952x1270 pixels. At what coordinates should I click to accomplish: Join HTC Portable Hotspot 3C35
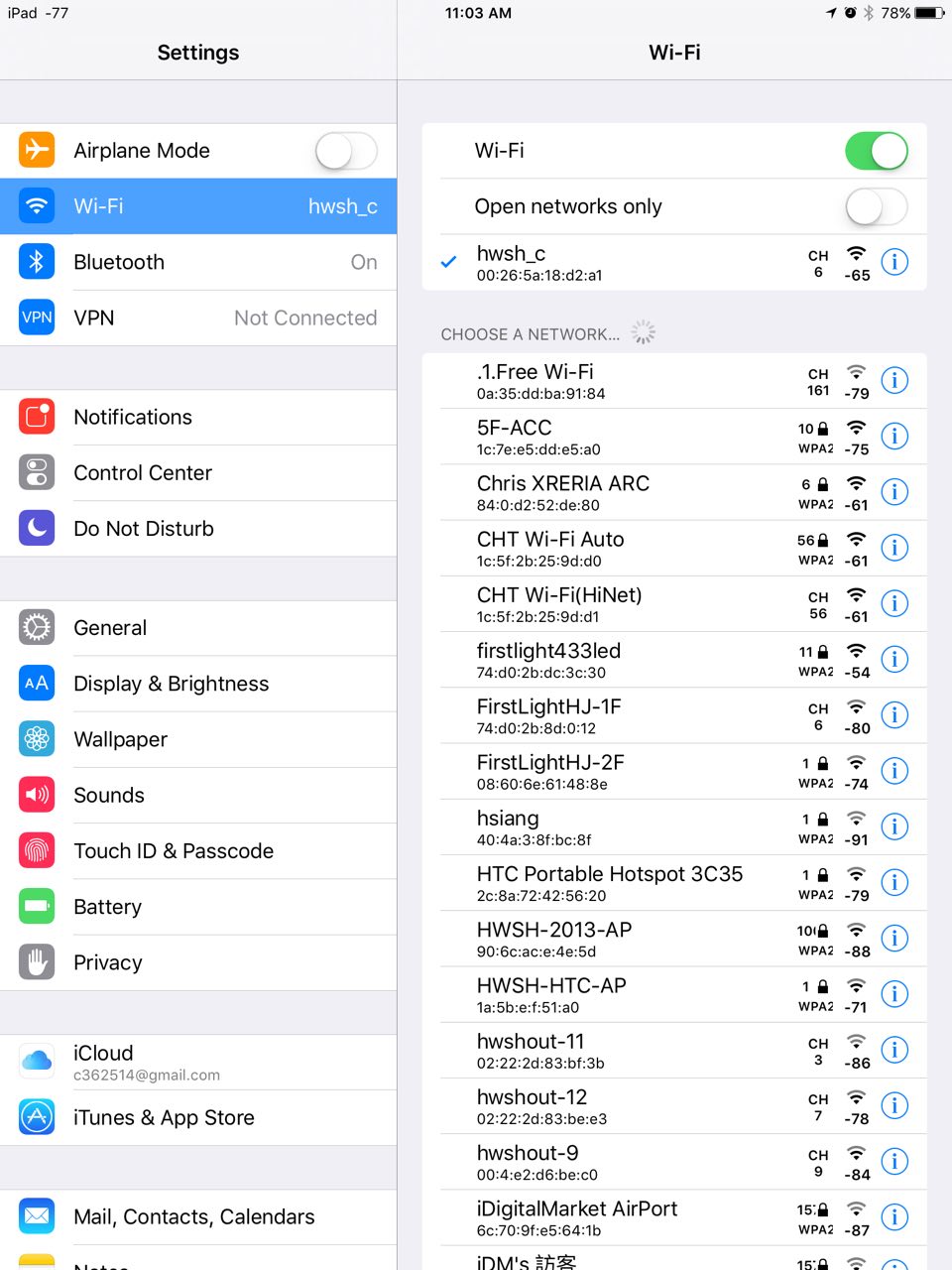pyautogui.click(x=615, y=883)
